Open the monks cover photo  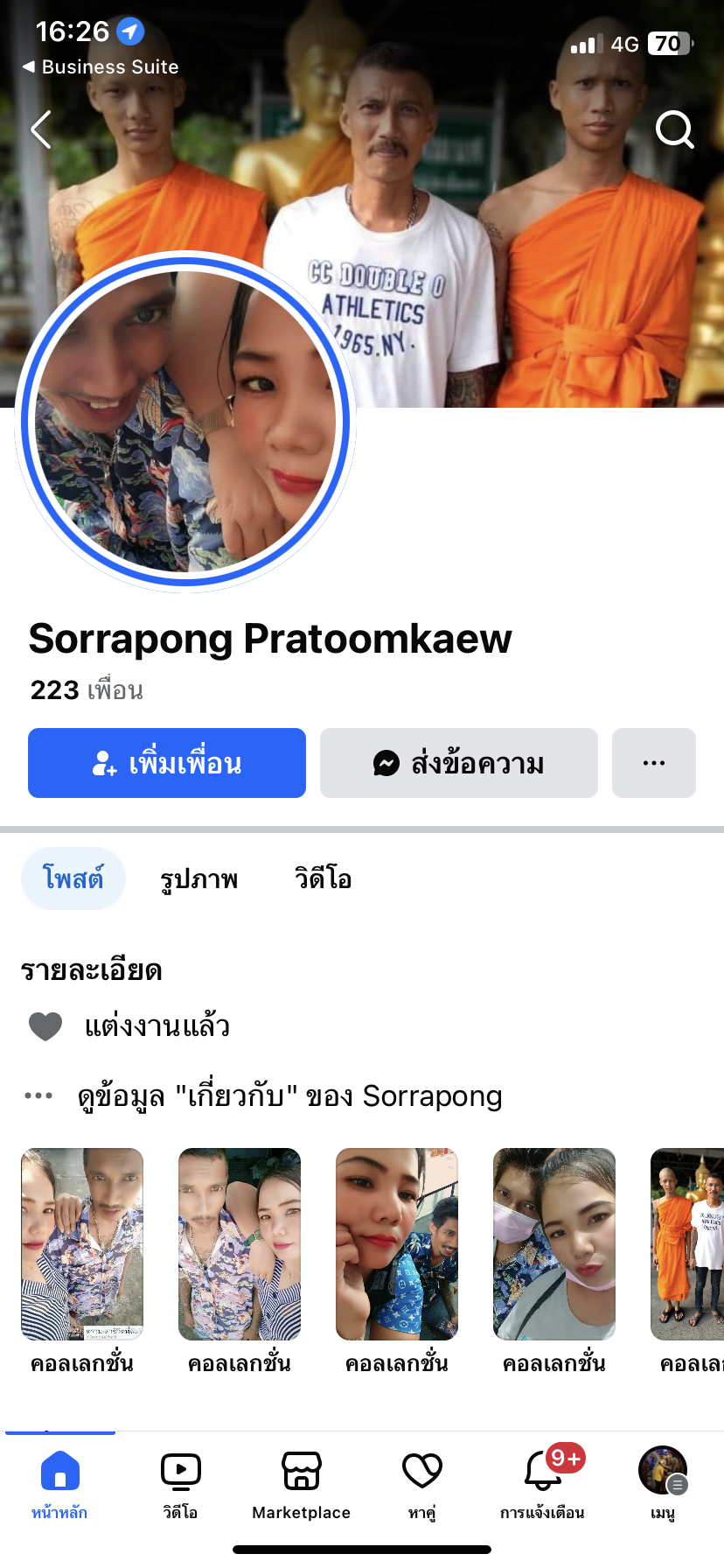point(525,219)
